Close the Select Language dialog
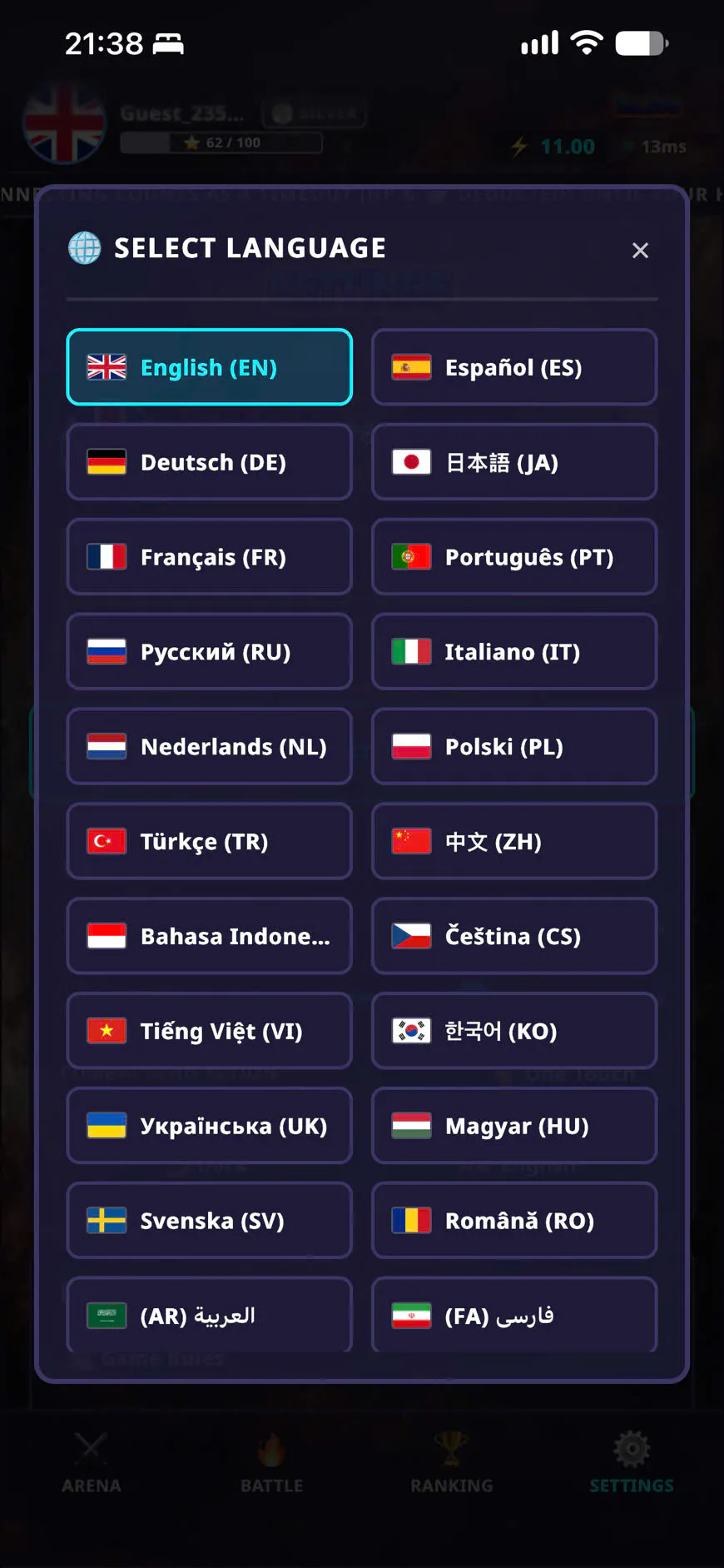The height and width of the screenshot is (1568, 724). tap(640, 250)
